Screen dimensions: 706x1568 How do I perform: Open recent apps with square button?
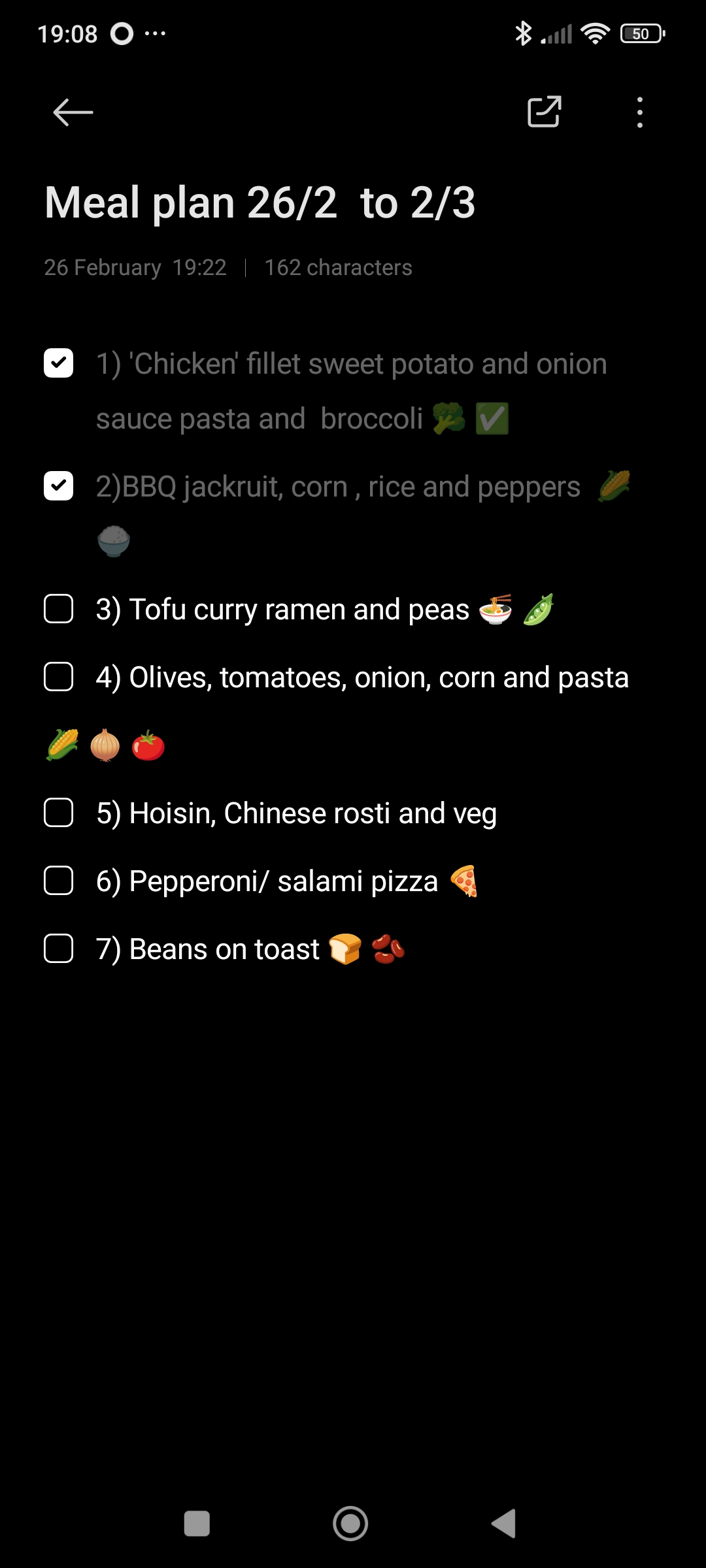pos(197,1524)
